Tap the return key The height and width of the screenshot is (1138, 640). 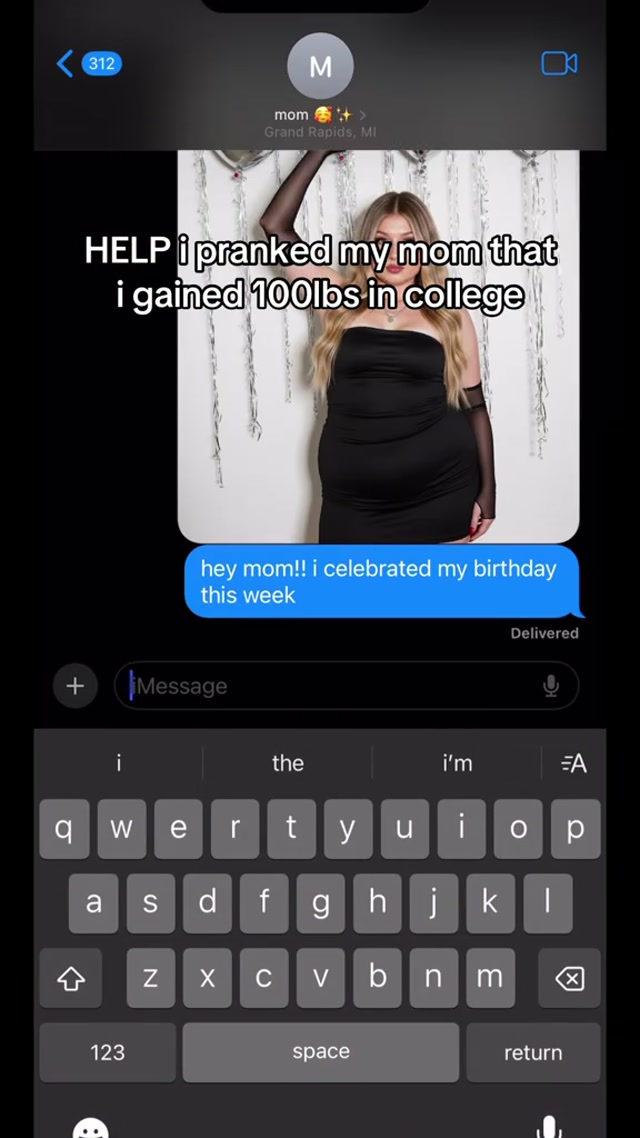click(533, 1052)
